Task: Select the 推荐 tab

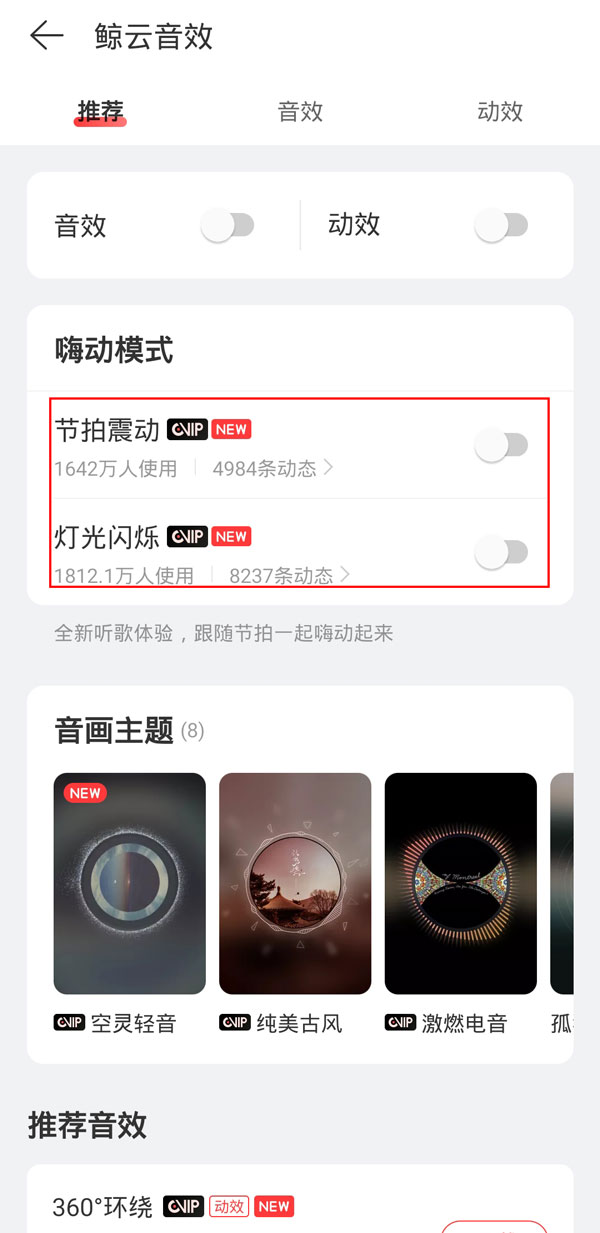Action: pos(100,111)
